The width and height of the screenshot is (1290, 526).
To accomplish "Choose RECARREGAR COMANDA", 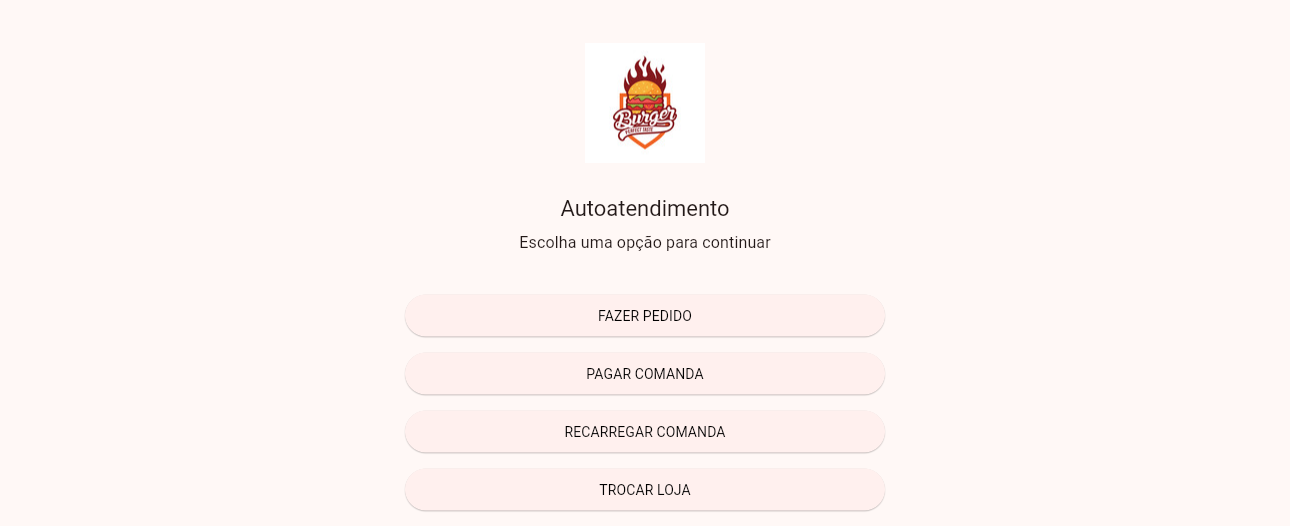I will coord(645,432).
